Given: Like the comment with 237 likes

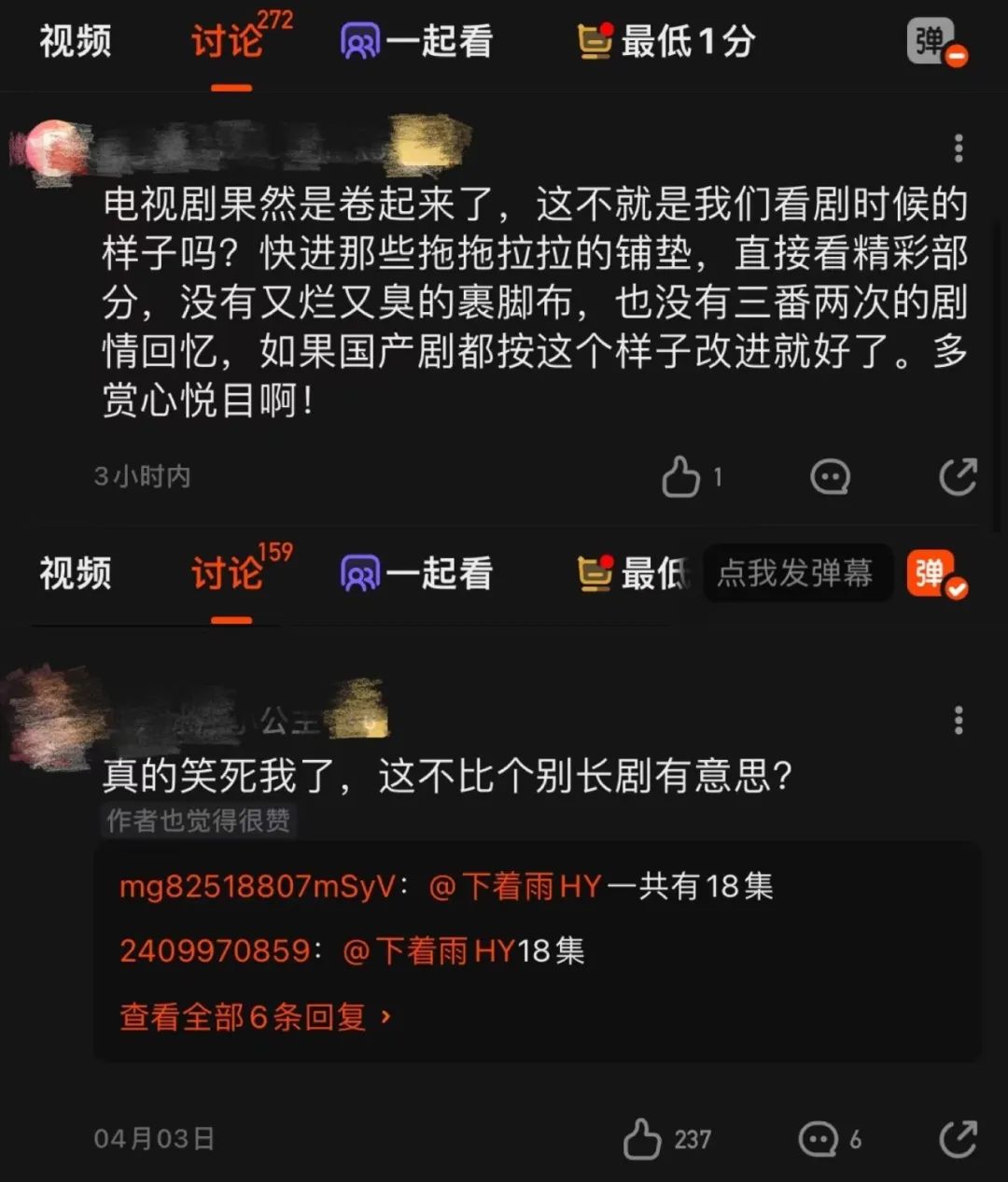Looking at the screenshot, I should [642, 1139].
